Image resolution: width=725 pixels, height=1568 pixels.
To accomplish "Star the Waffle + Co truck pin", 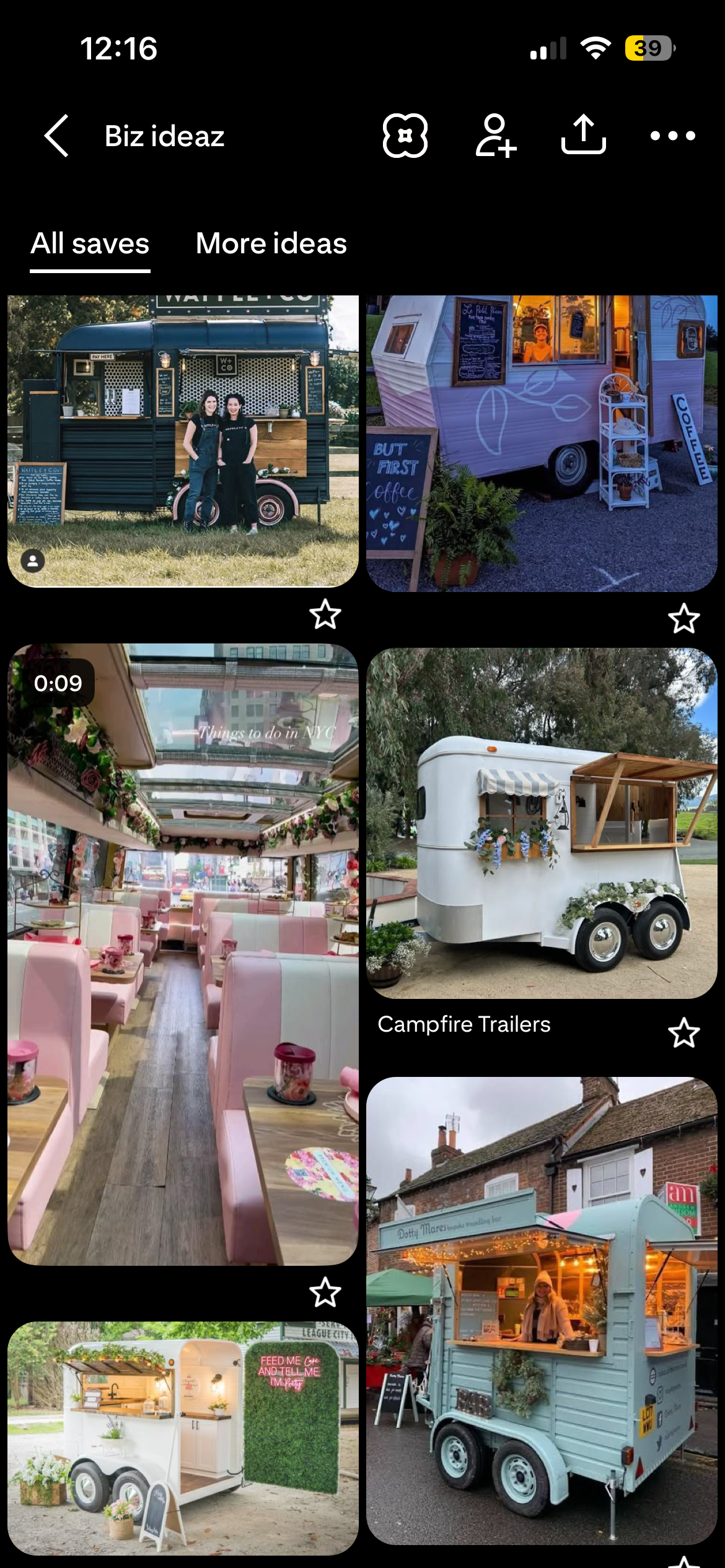I will (325, 614).
